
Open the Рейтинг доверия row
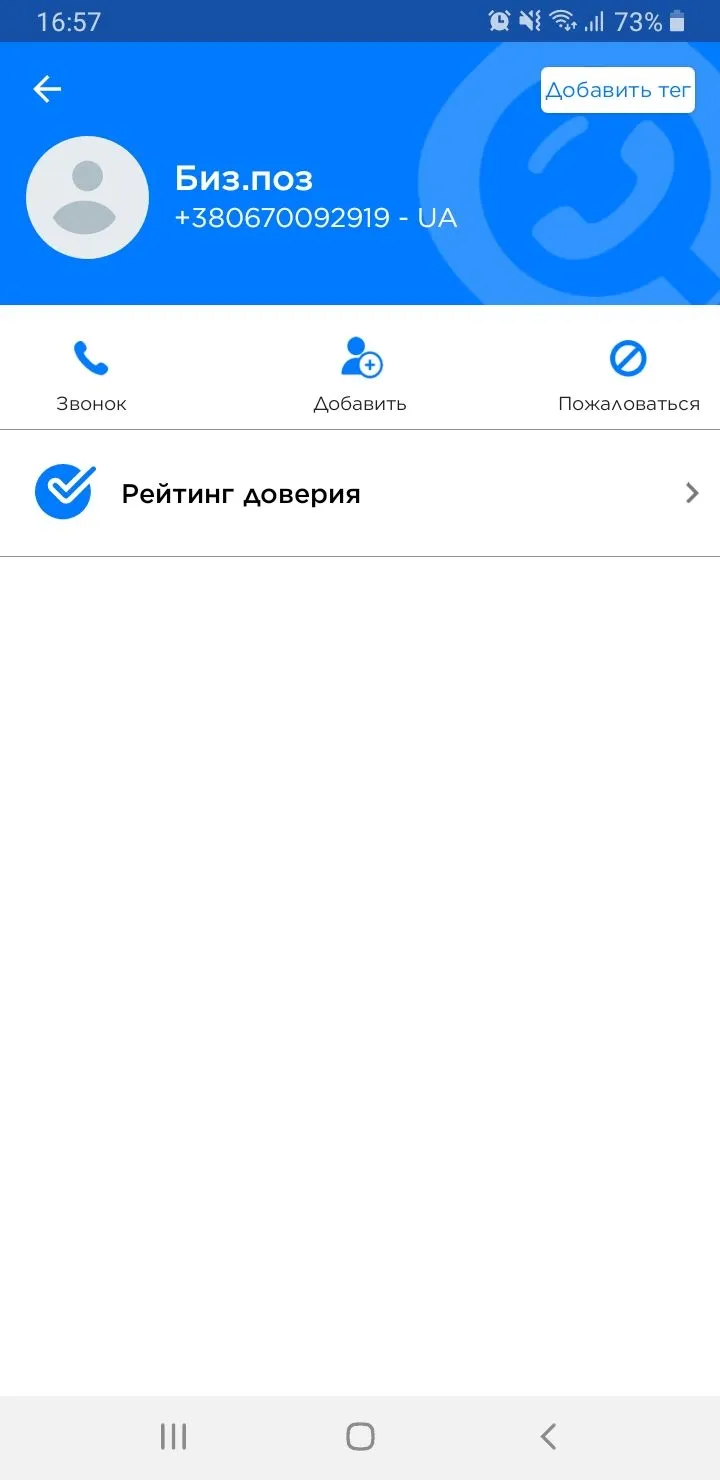[360, 493]
